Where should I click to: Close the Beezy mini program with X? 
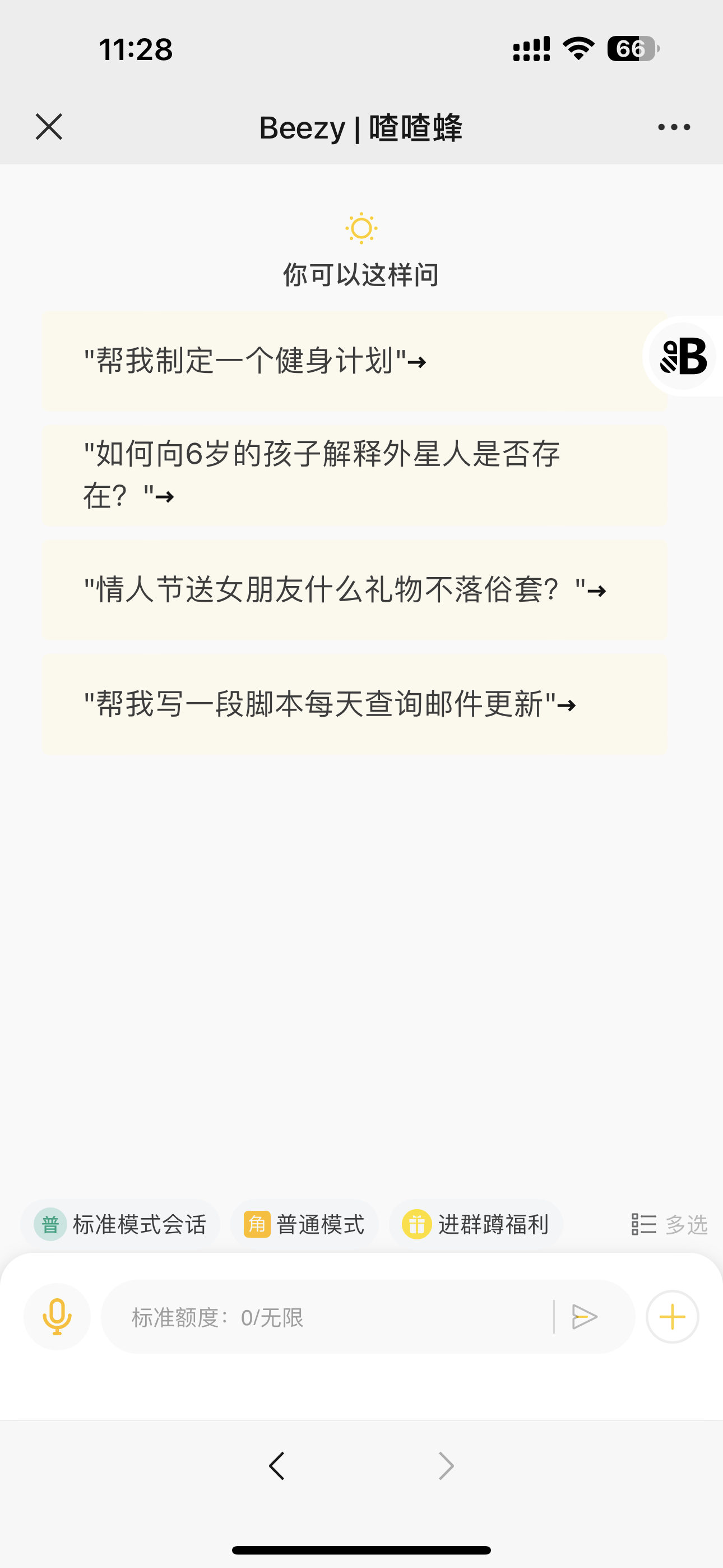click(49, 127)
